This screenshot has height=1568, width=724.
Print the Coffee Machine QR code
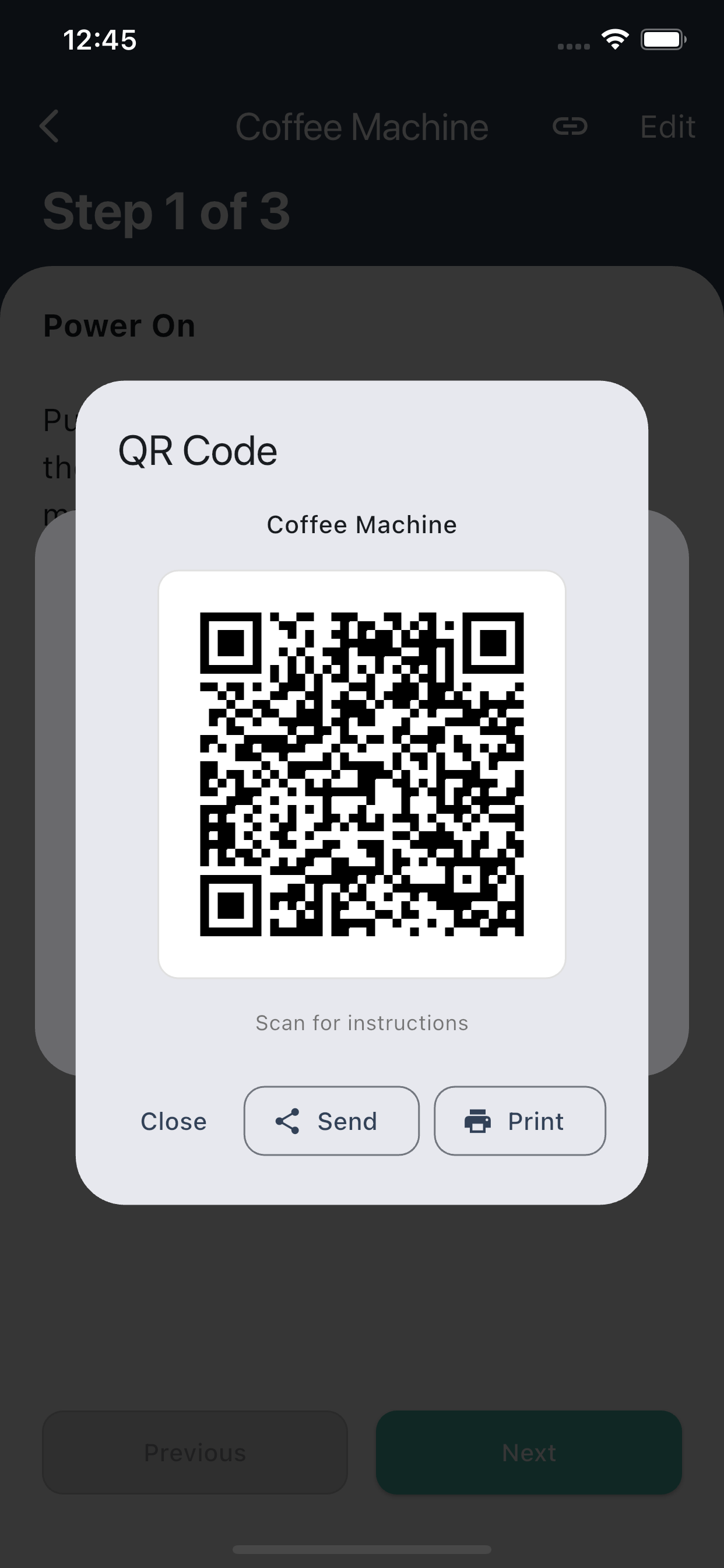click(520, 1121)
